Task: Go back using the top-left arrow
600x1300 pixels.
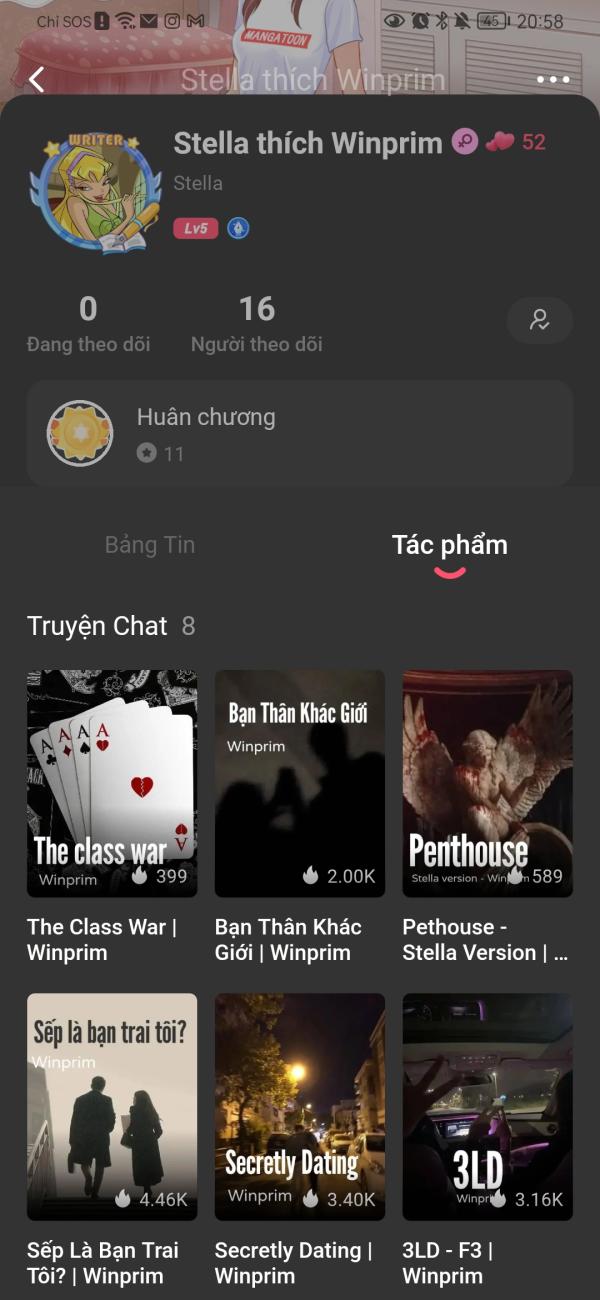Action: 37,80
